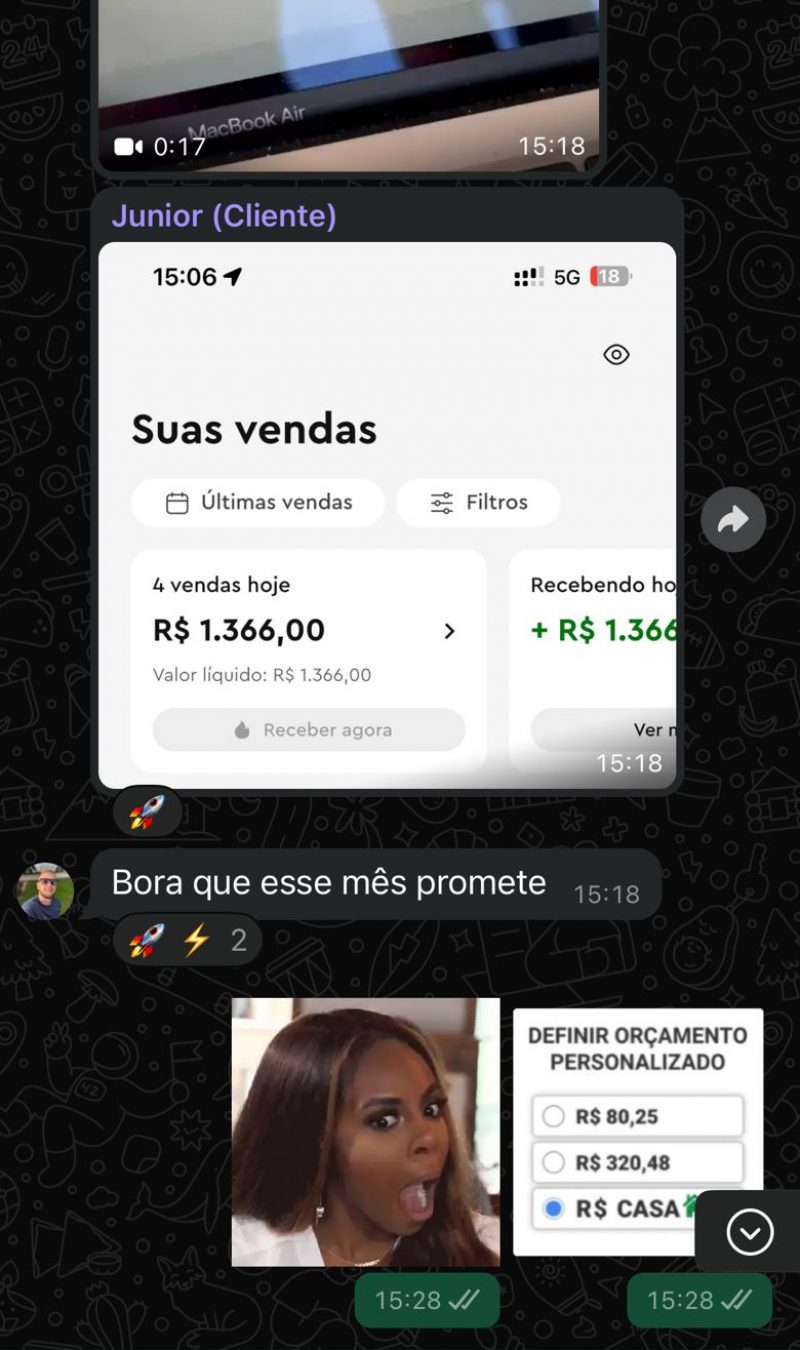Tap the sender name Junior (Cliente)

tap(223, 215)
